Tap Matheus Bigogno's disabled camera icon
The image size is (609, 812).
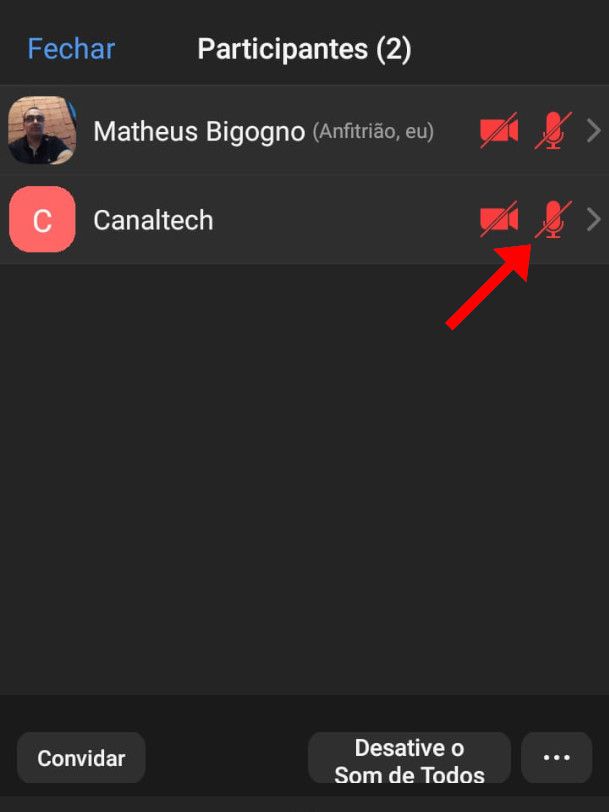tap(499, 131)
